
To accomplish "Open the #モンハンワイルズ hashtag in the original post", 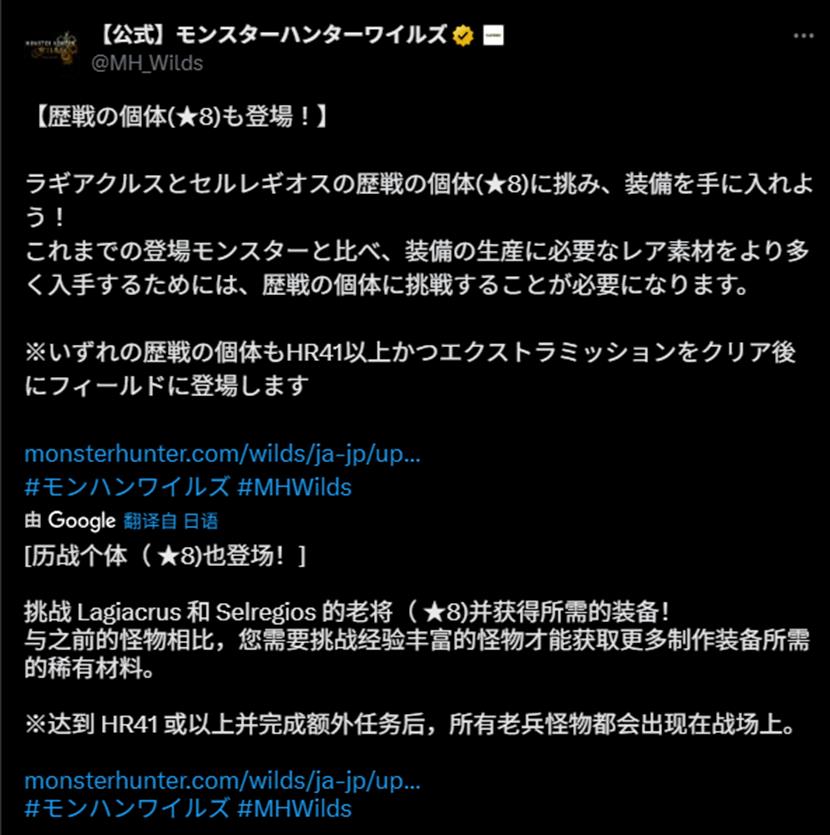I will 124,487.
